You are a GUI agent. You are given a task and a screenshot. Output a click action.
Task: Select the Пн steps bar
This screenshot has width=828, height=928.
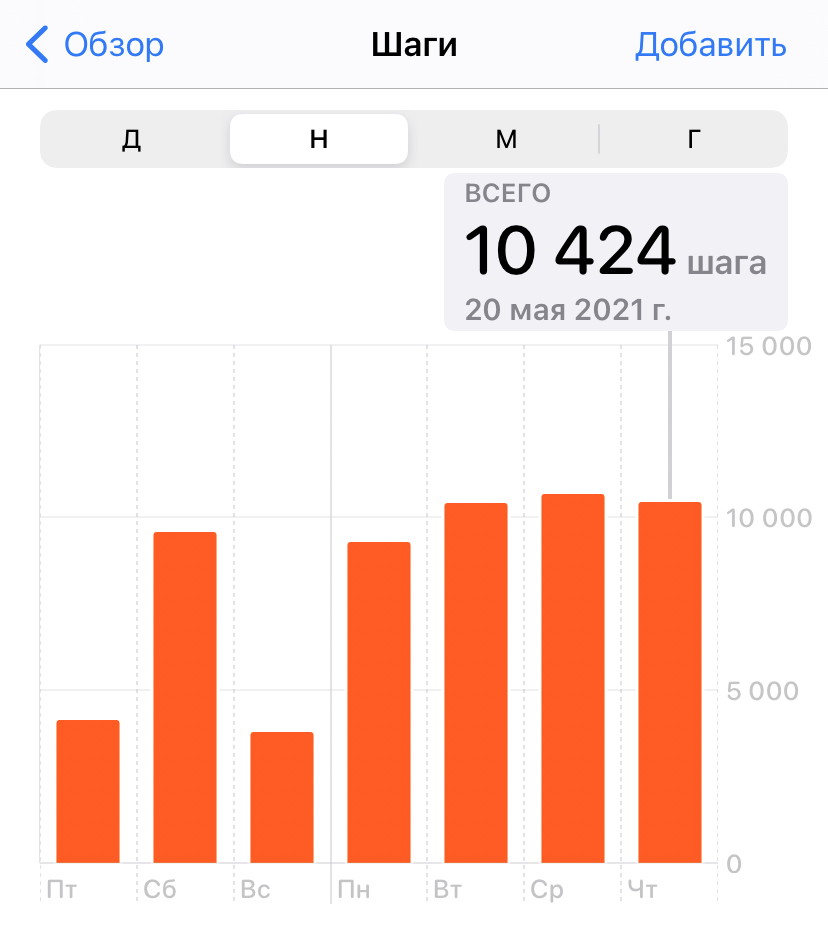pyautogui.click(x=379, y=702)
